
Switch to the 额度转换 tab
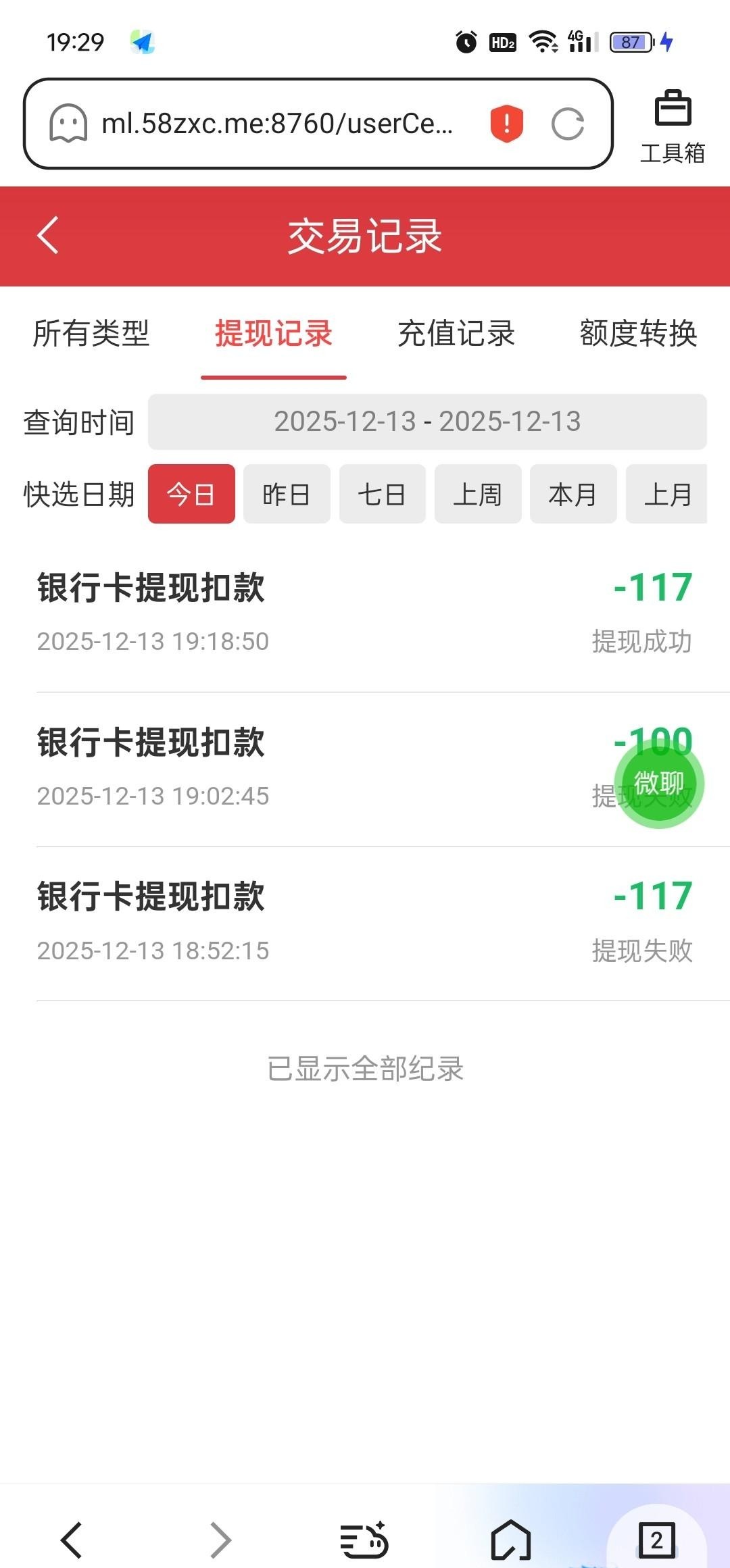(x=638, y=334)
